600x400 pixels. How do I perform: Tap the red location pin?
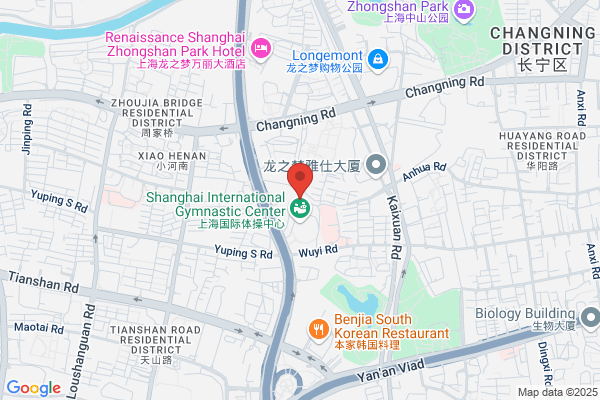click(x=300, y=180)
